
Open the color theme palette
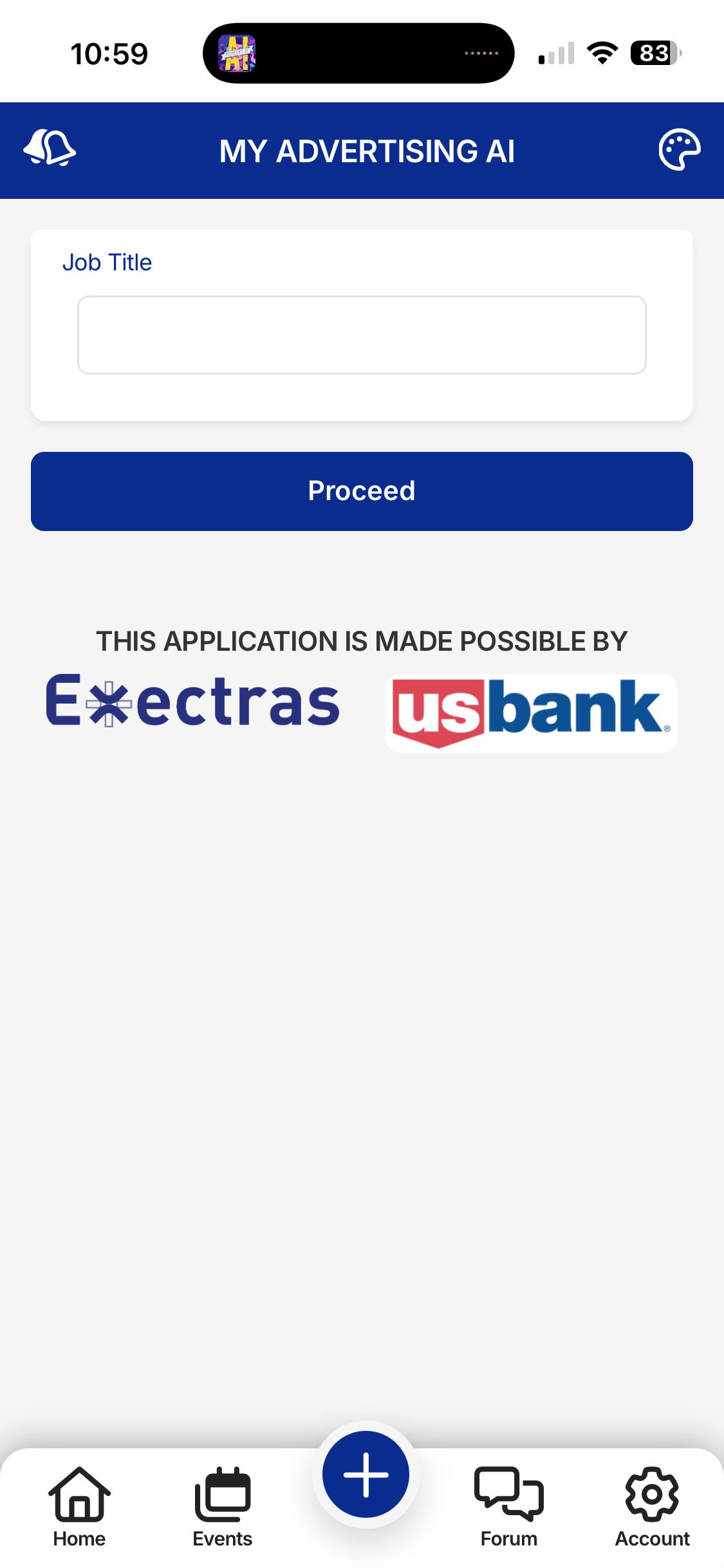point(679,150)
